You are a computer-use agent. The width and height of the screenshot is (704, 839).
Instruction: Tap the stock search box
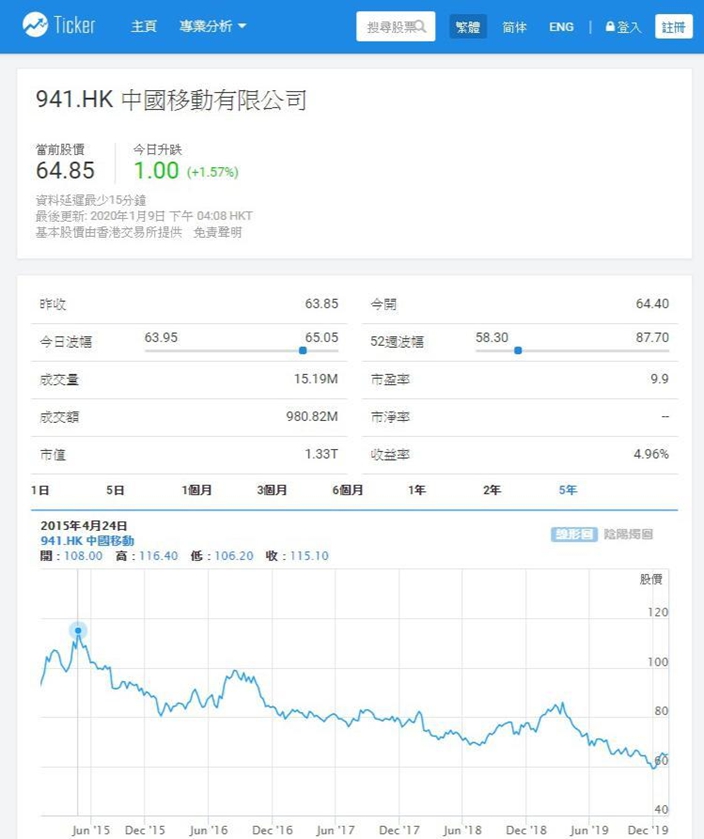tap(396, 26)
